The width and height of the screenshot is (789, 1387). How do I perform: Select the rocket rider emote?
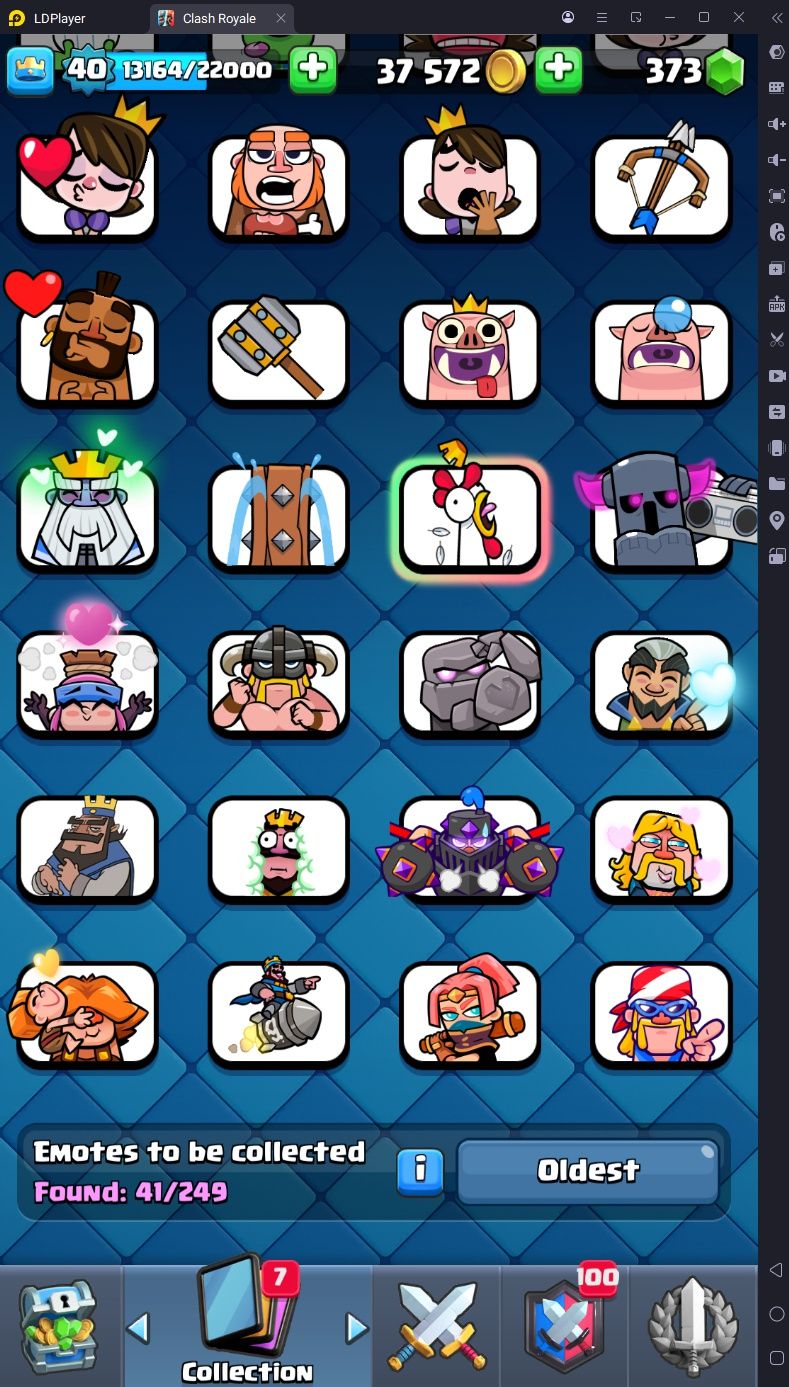tap(279, 1014)
